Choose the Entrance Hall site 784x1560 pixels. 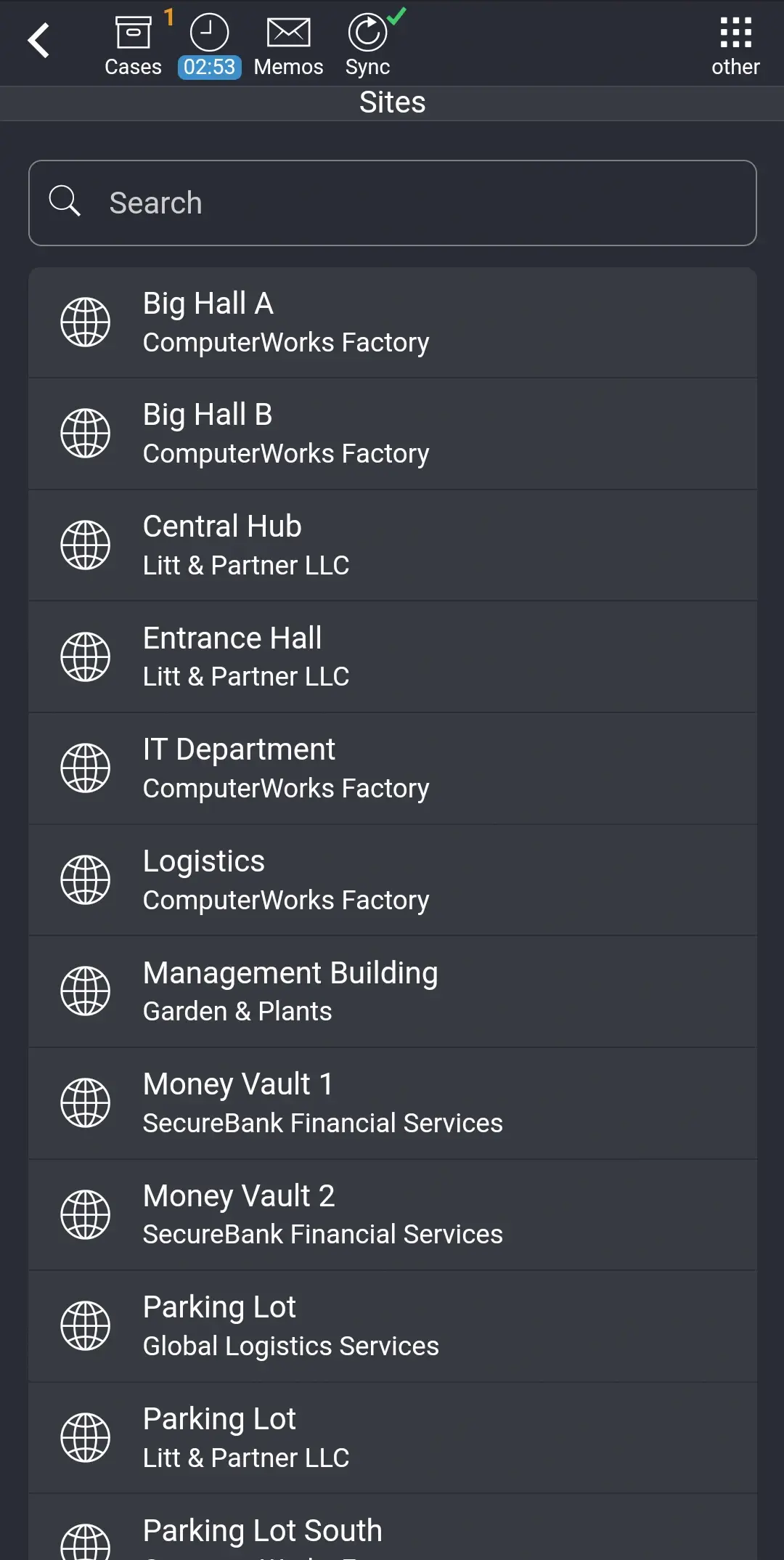[x=392, y=657]
